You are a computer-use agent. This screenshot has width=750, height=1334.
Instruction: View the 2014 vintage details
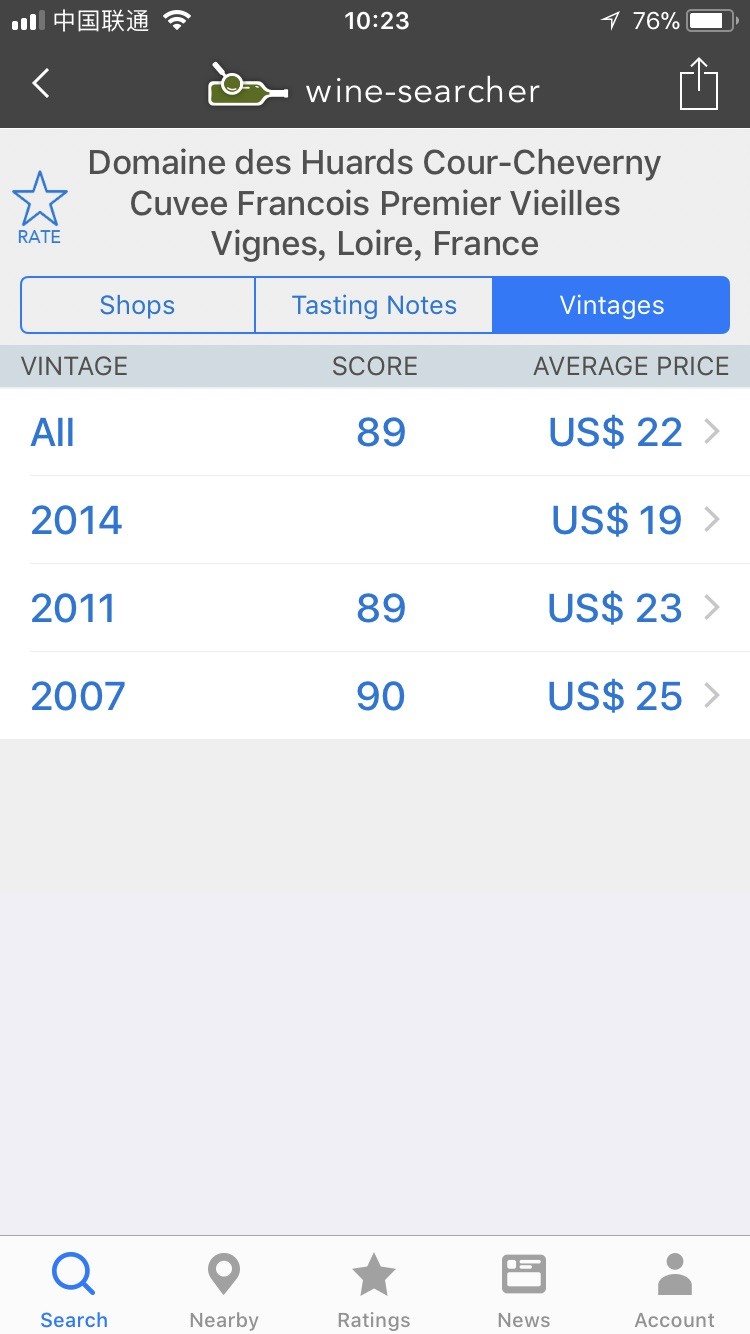tap(375, 520)
